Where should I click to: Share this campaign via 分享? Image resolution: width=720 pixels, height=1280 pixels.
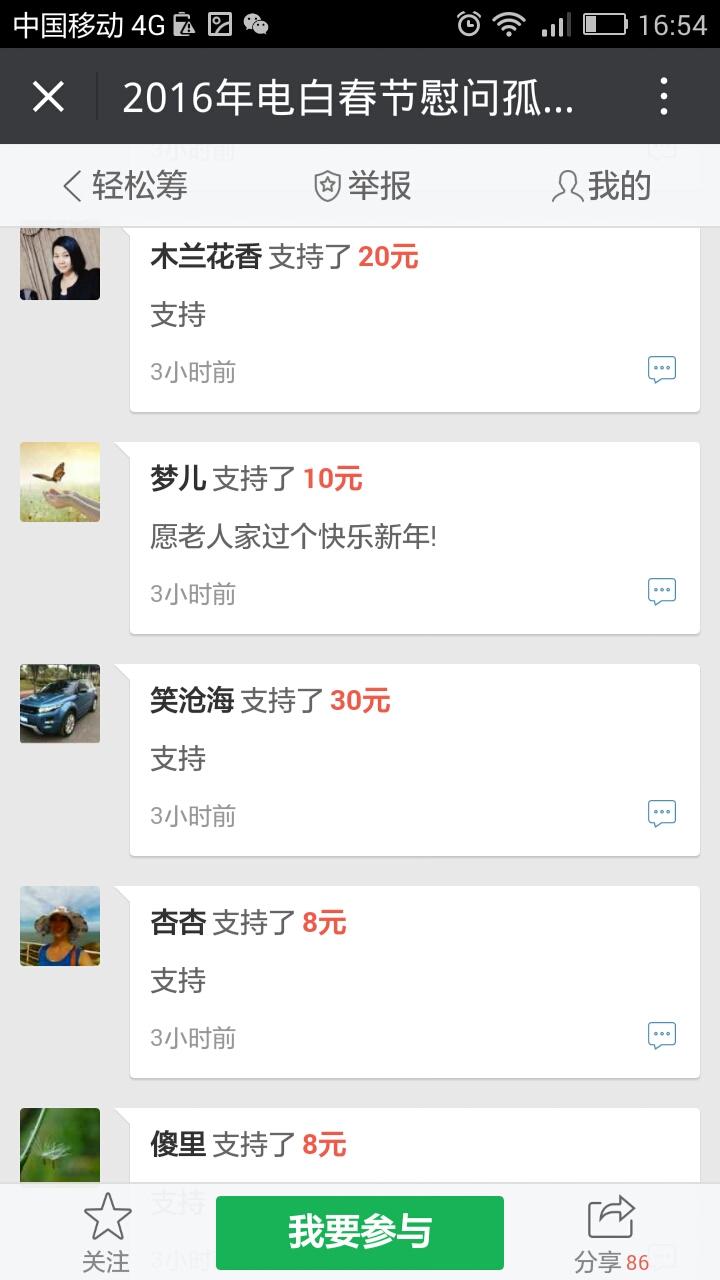tap(612, 1234)
